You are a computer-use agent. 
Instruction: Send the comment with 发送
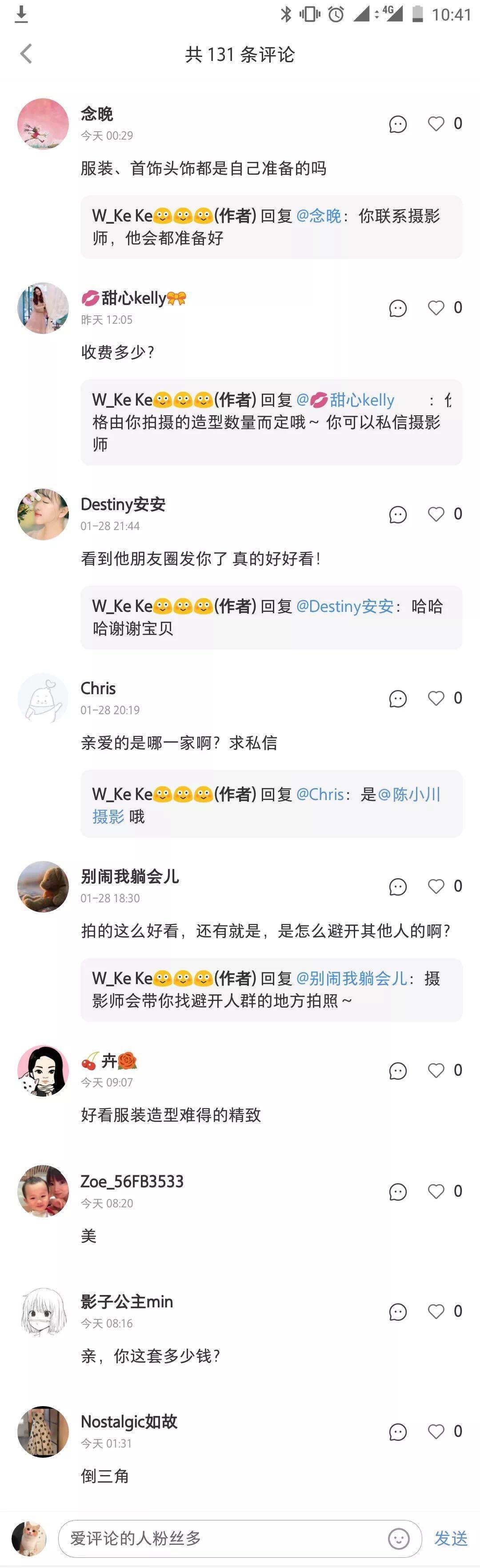click(450, 1538)
